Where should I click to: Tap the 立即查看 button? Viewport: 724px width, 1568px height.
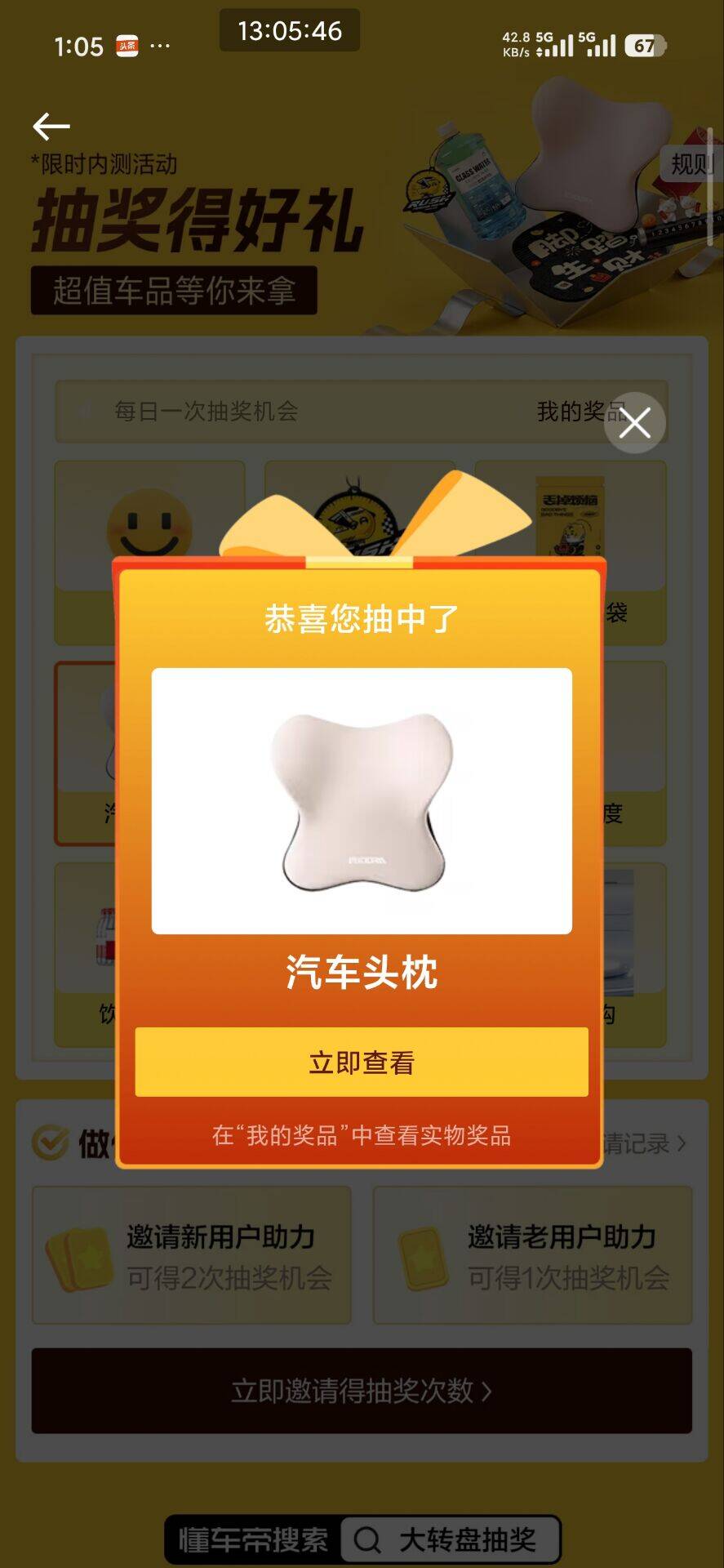tap(362, 1062)
